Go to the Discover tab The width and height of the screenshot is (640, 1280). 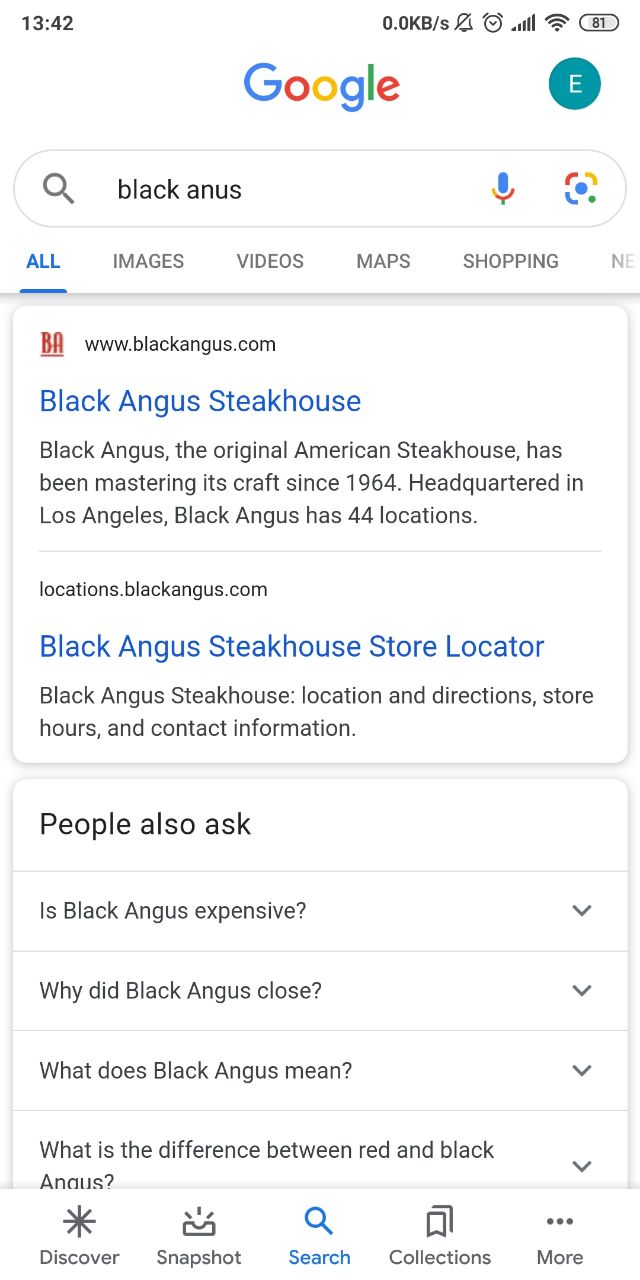click(x=79, y=1236)
